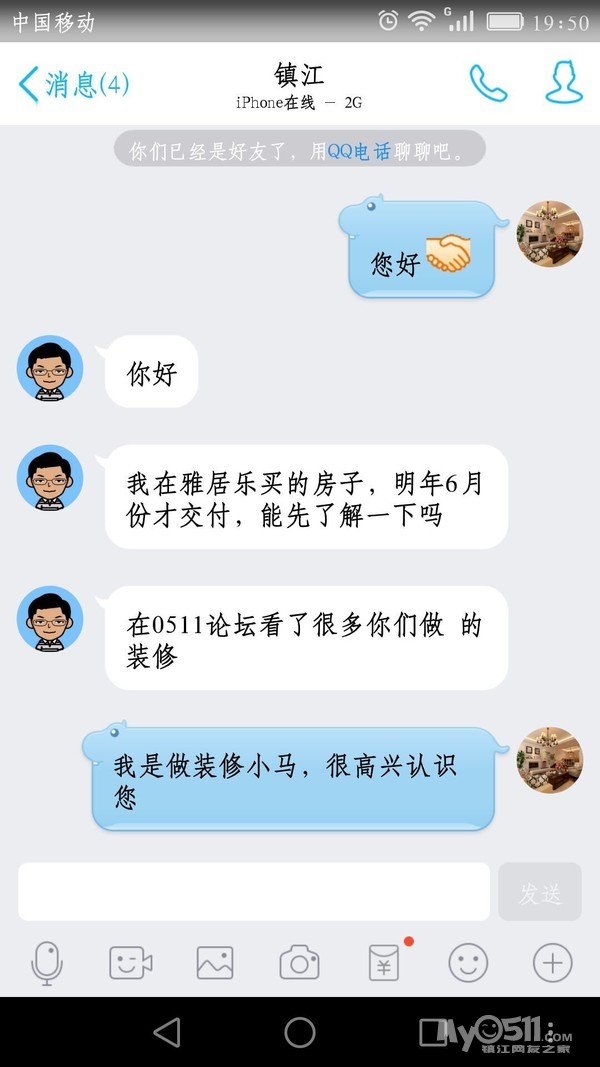Tap the system home button
Image resolution: width=600 pixels, height=1067 pixels.
(x=300, y=1032)
